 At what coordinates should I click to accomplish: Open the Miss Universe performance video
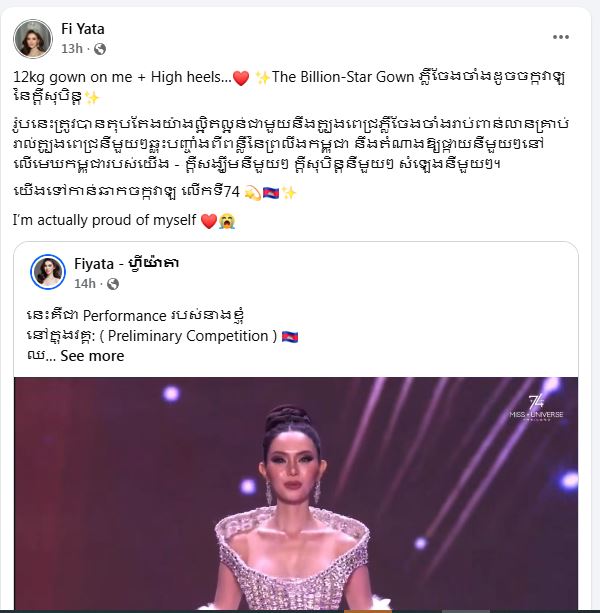pos(295,495)
